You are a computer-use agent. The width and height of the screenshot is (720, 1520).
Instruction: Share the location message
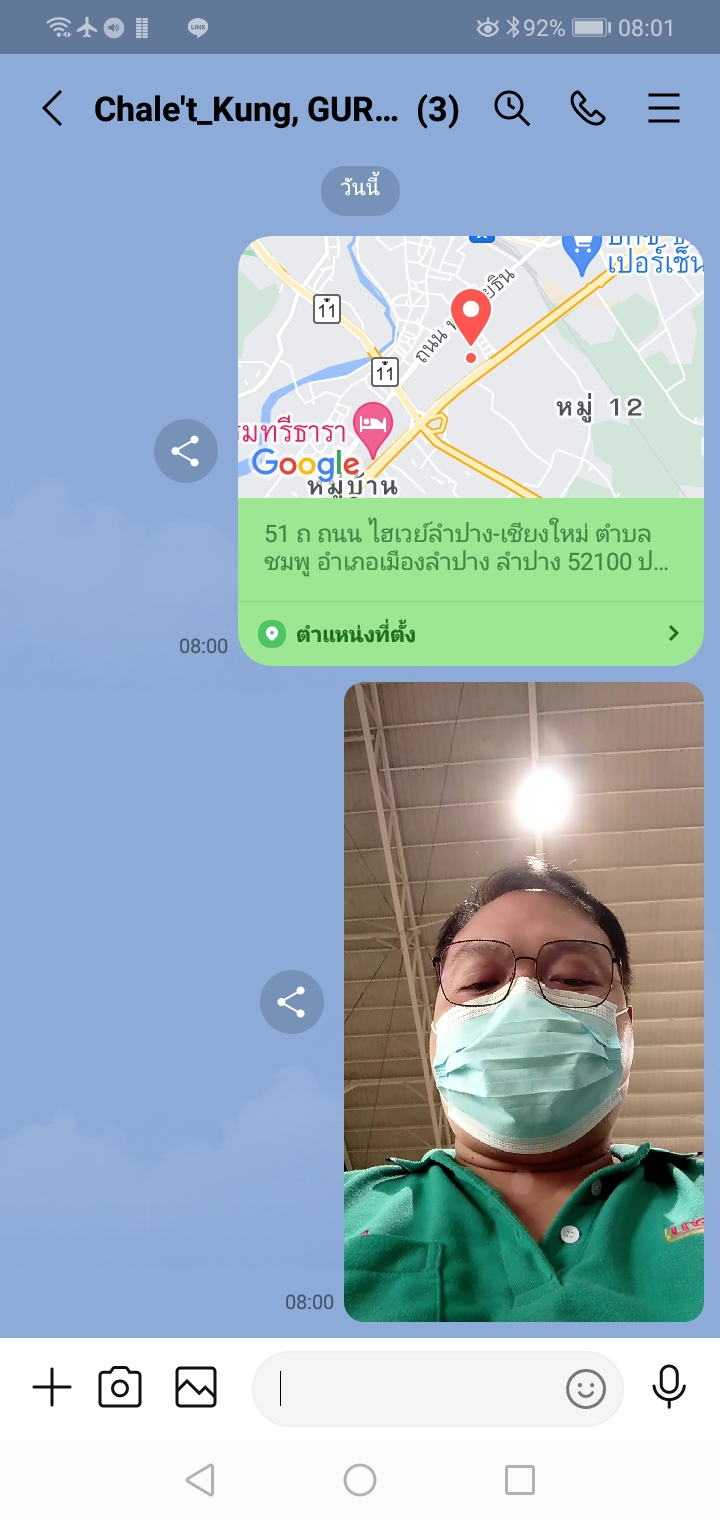[x=186, y=452]
